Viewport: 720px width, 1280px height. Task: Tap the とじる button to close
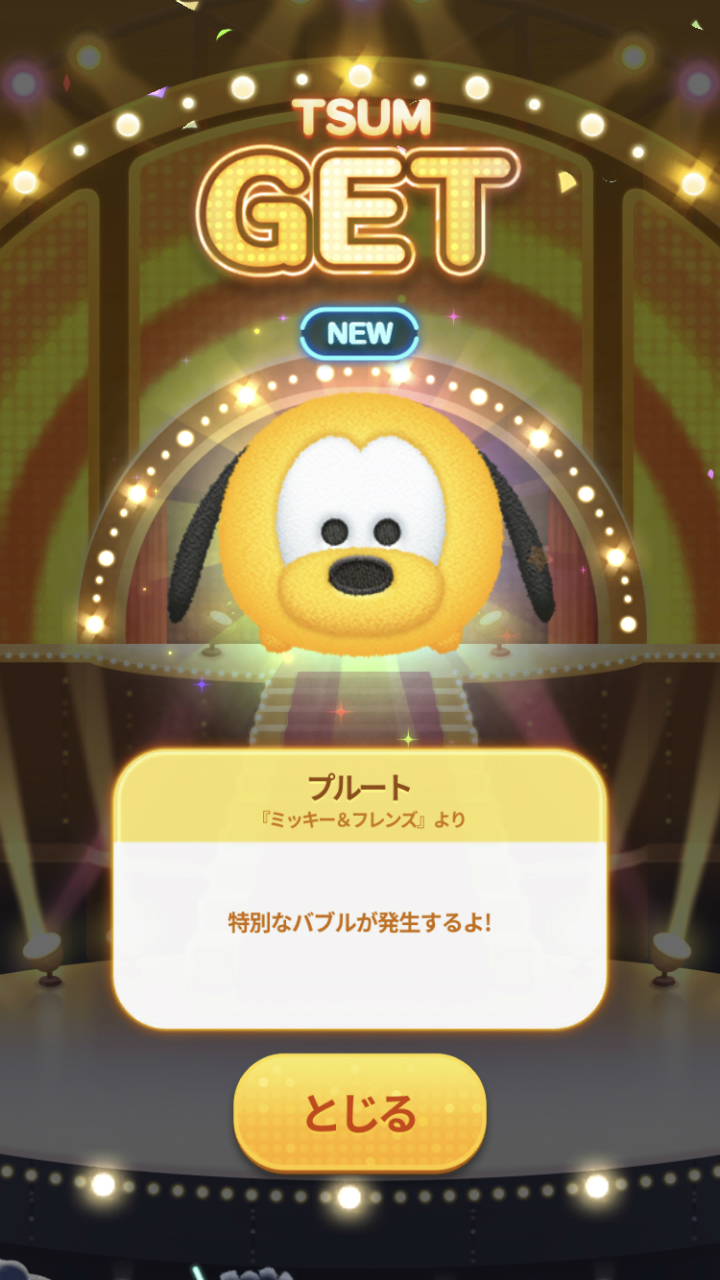point(360,1113)
